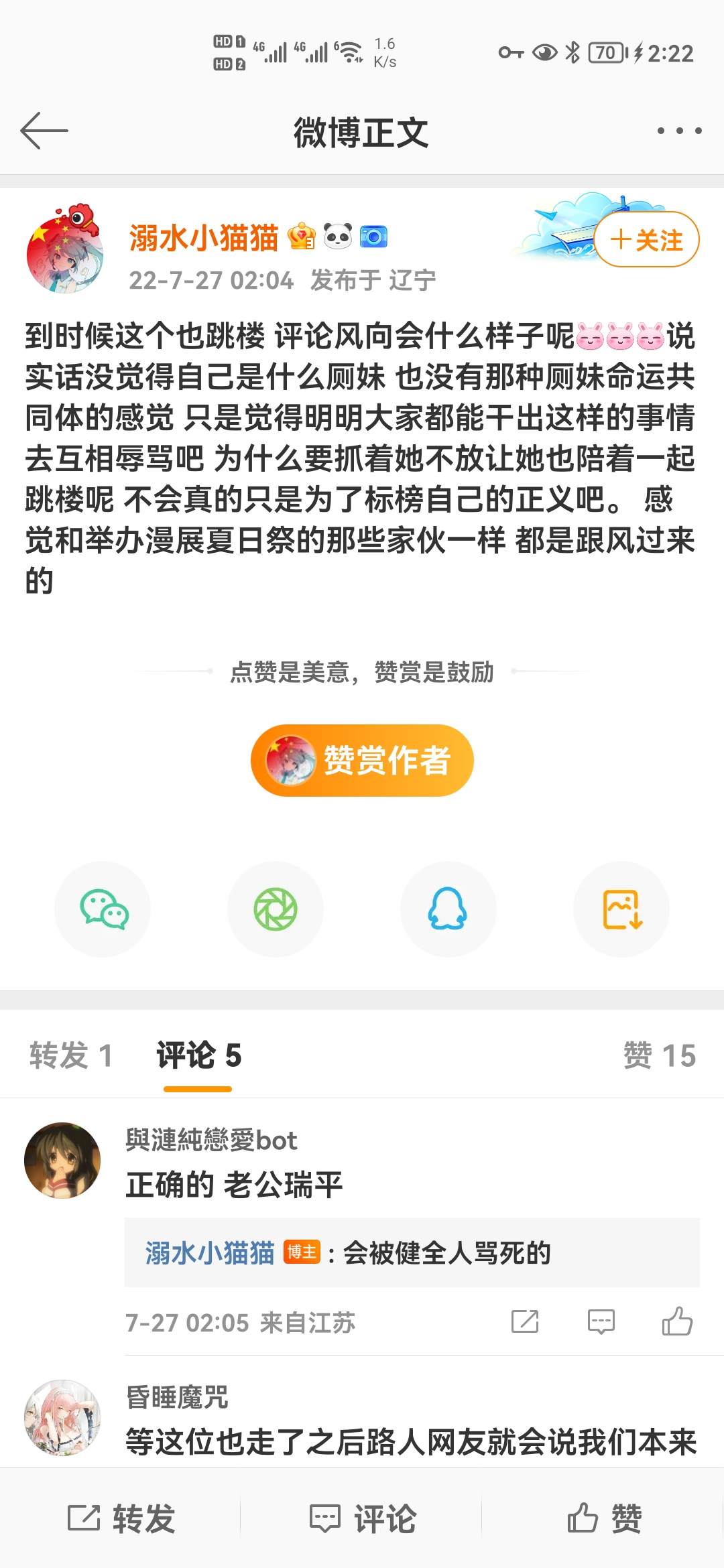Like the post with bottom 赞 button
724x1568 pixels.
pyautogui.click(x=604, y=1518)
